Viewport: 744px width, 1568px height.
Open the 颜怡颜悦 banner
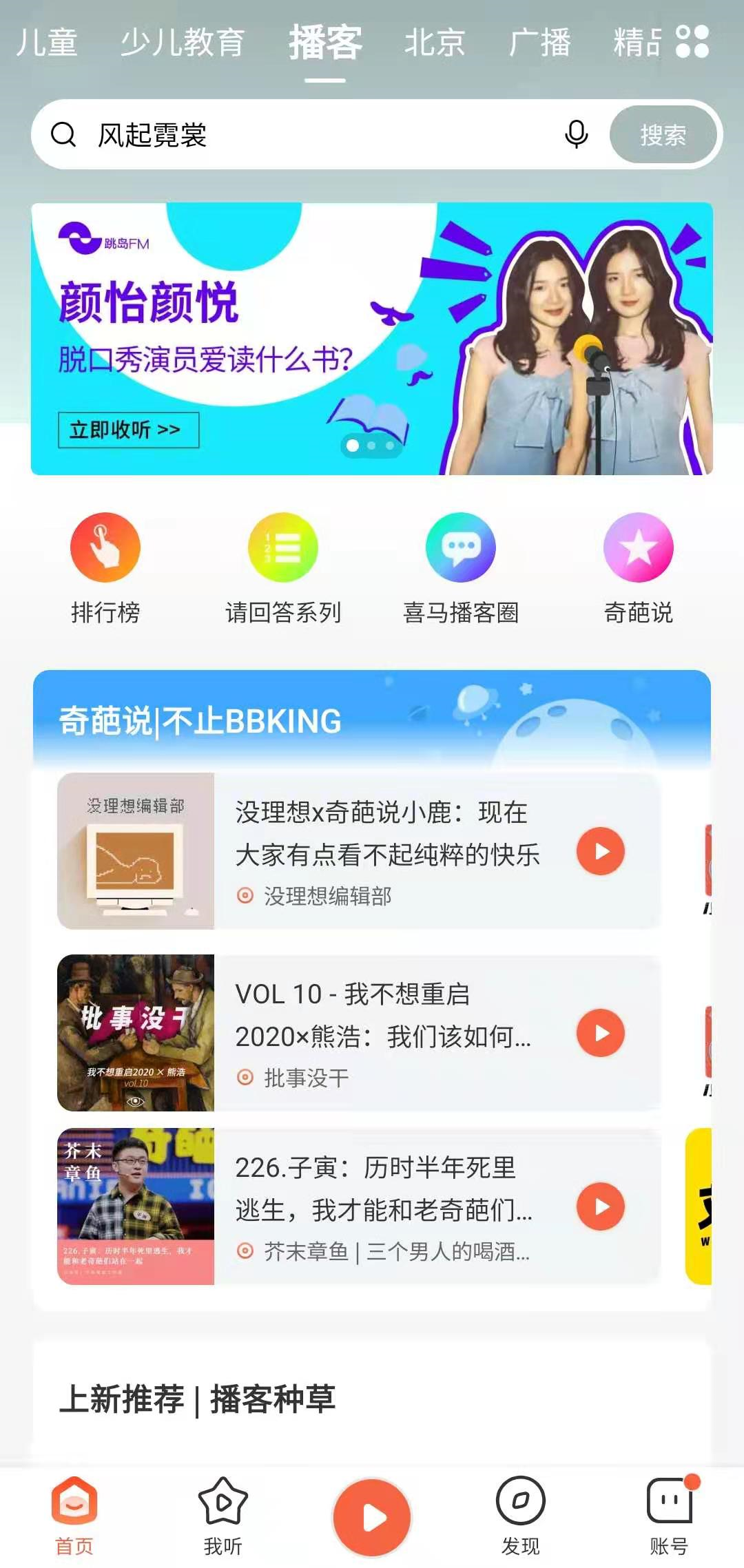click(x=372, y=338)
